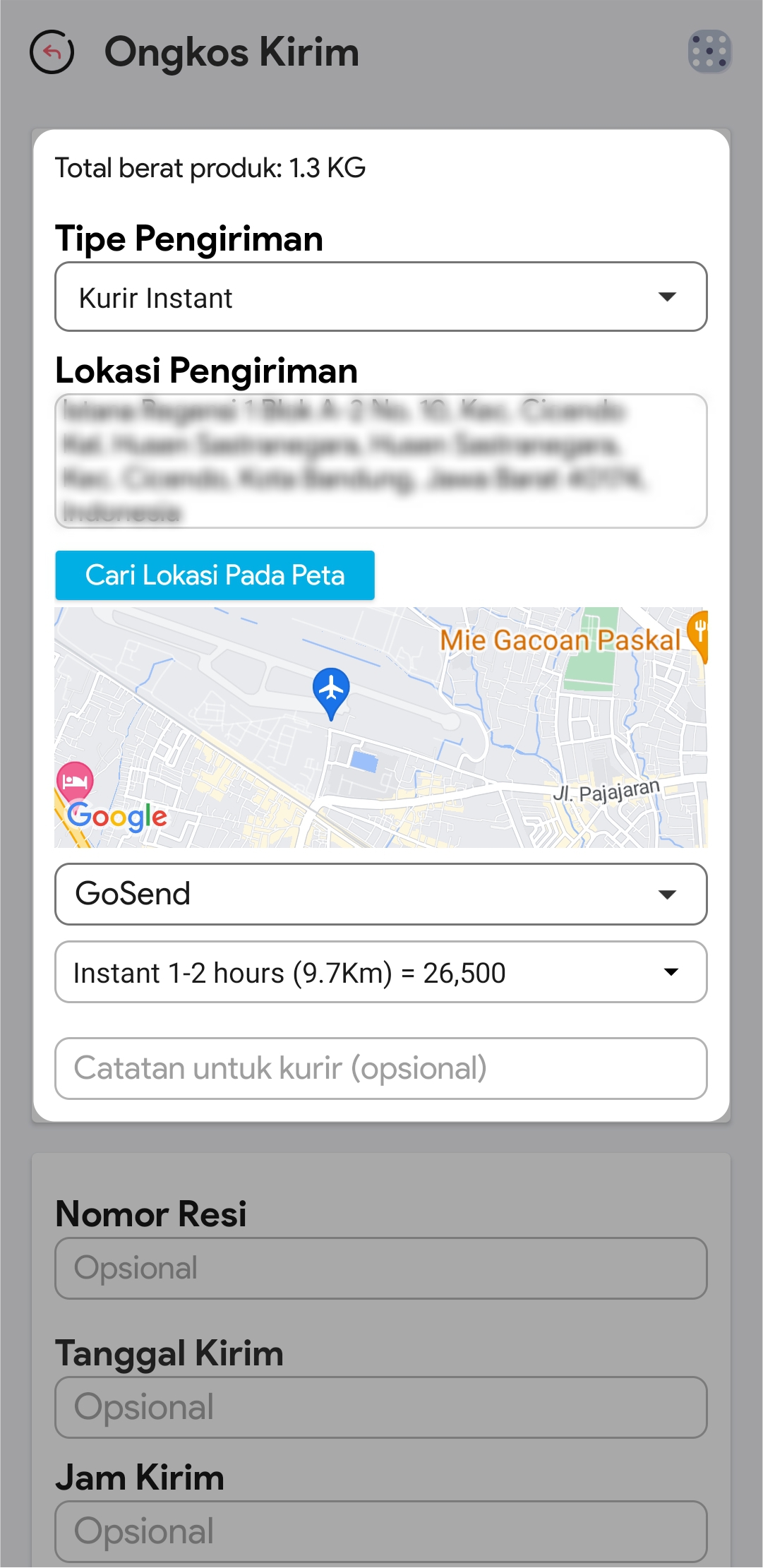Screen dimensions: 763x1568
Task: Tap Cari Lokasi Pada Peta button
Action: pos(215,575)
